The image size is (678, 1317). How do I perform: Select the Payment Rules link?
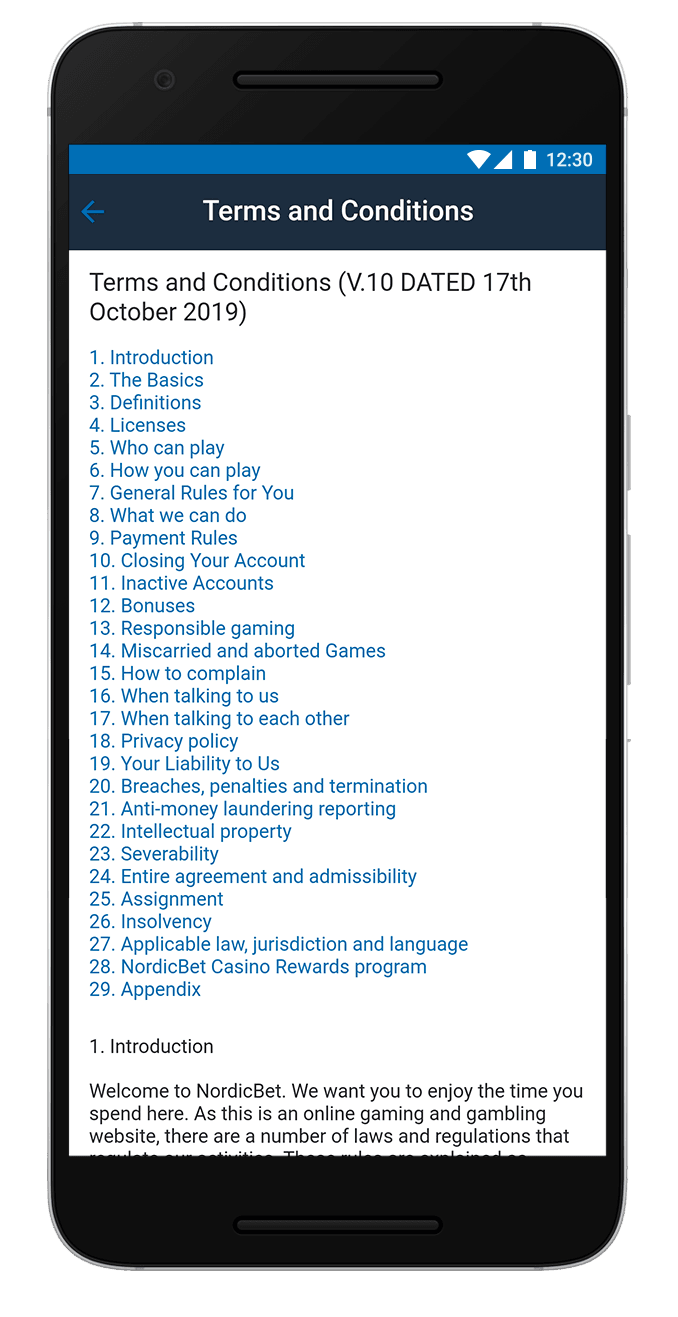[x=163, y=538]
